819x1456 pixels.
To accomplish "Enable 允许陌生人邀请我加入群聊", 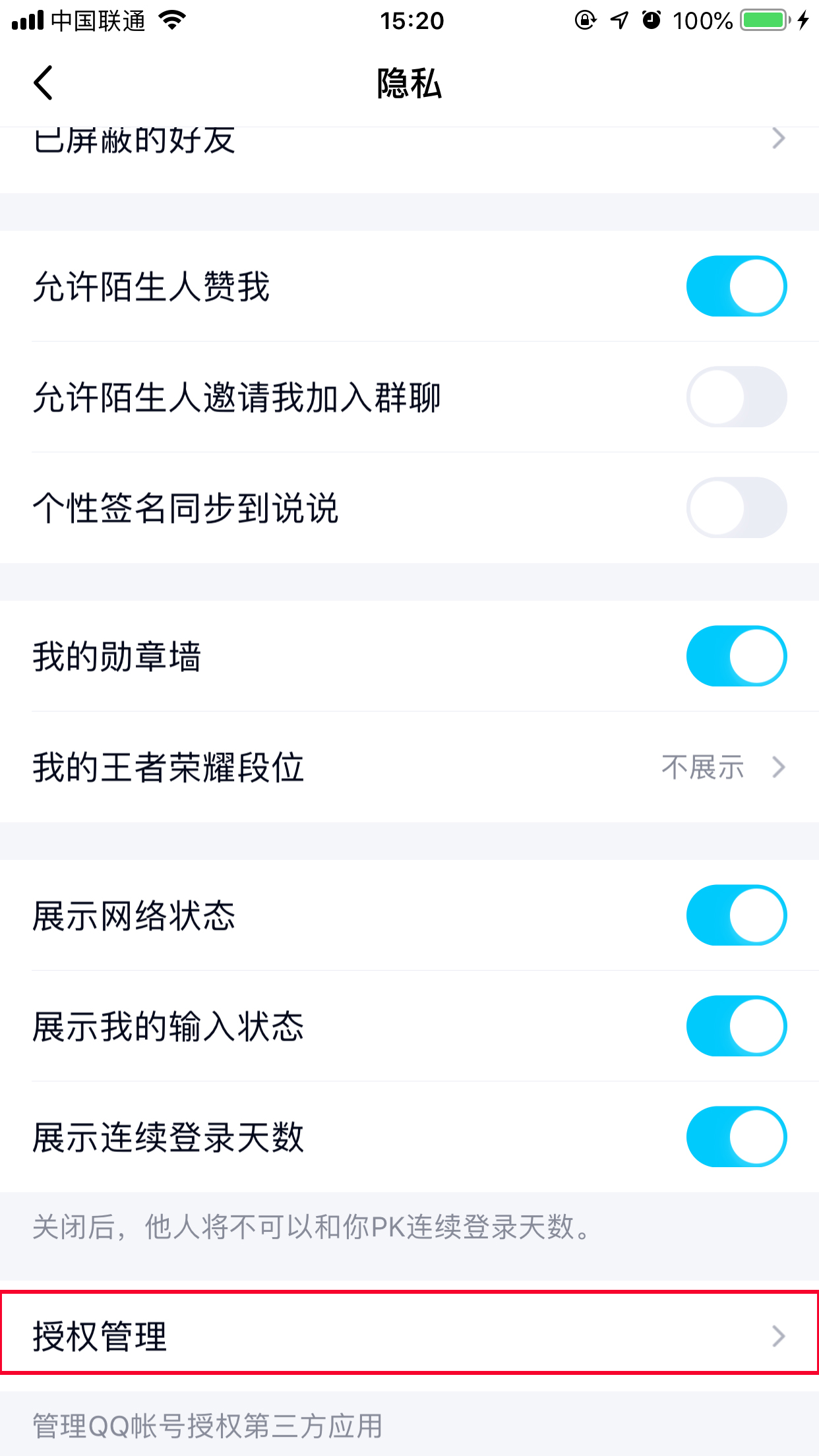I will [x=736, y=398].
